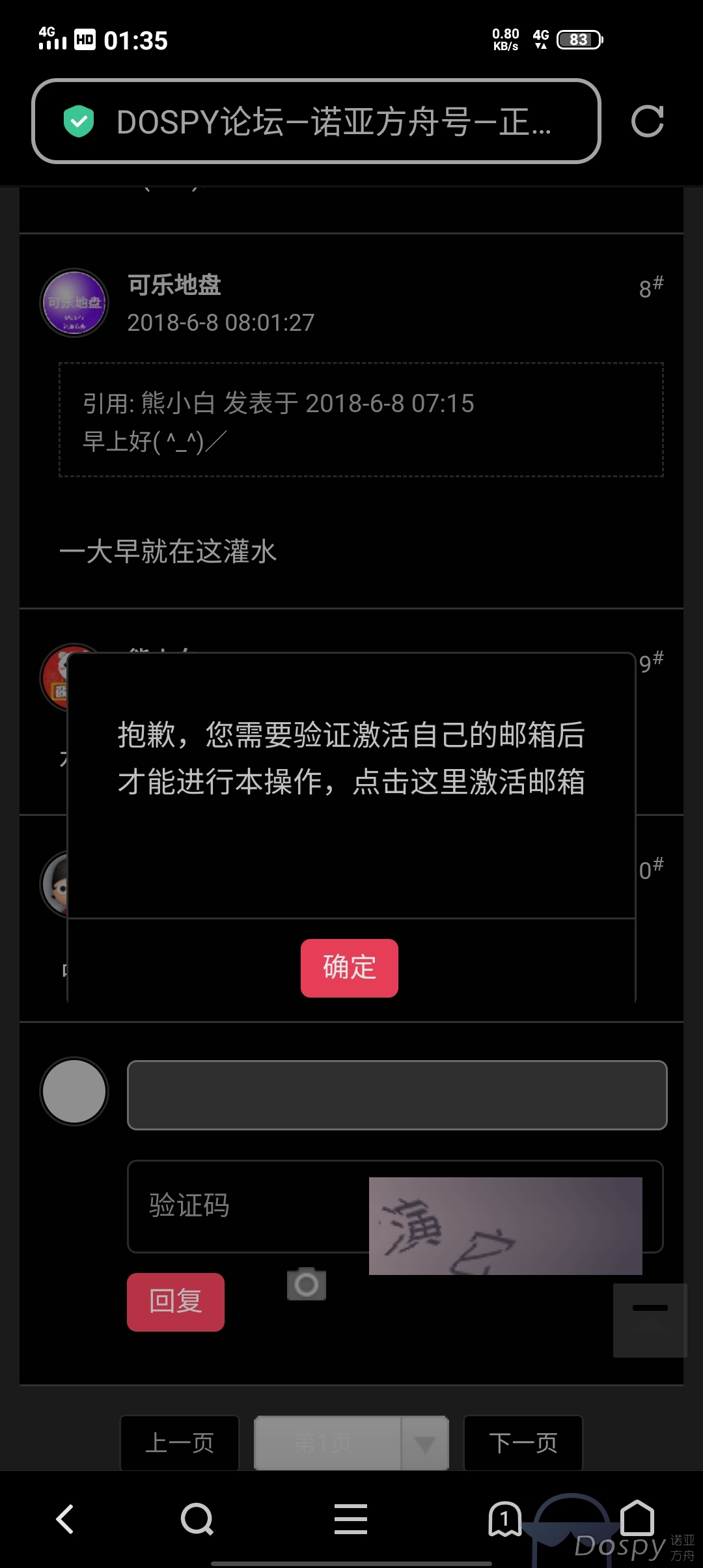The height and width of the screenshot is (1568, 703).
Task: Go to the browser home page
Action: click(x=637, y=1519)
